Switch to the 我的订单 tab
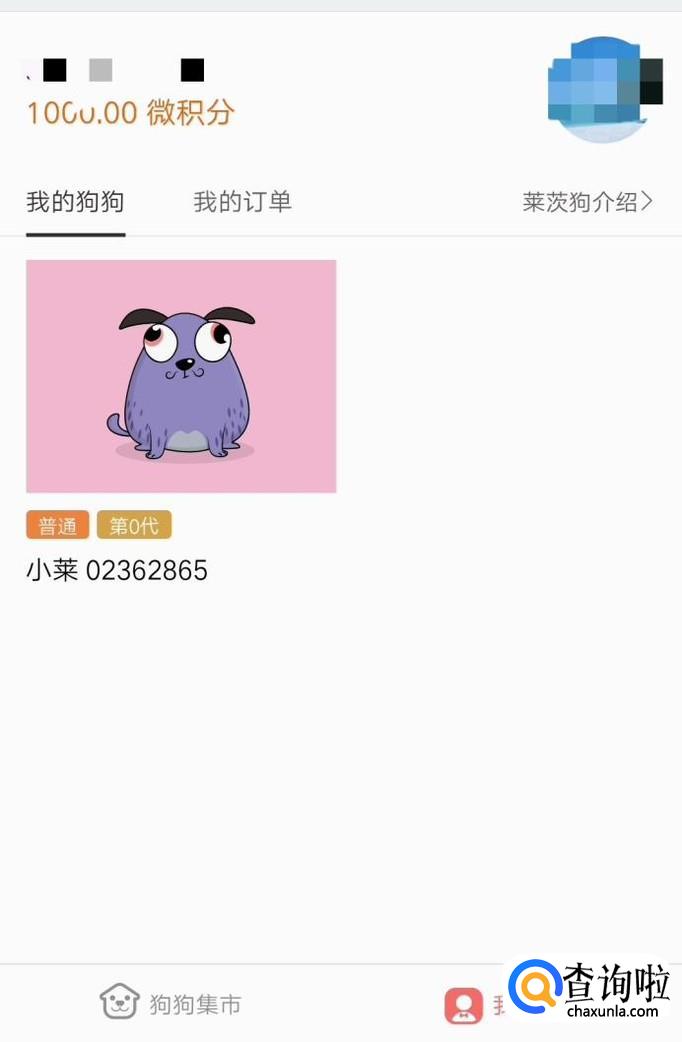Viewport: 682px width, 1042px height. 242,202
